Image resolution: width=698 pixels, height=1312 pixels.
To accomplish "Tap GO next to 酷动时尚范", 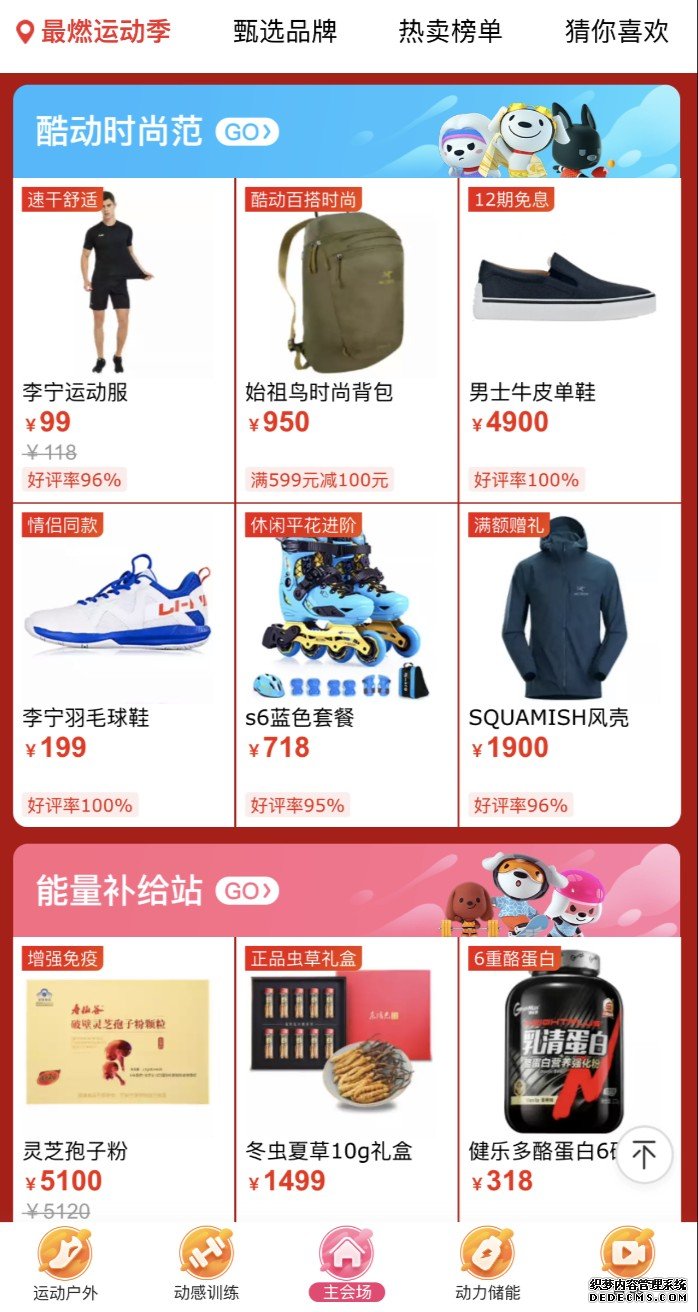I will tap(246, 132).
